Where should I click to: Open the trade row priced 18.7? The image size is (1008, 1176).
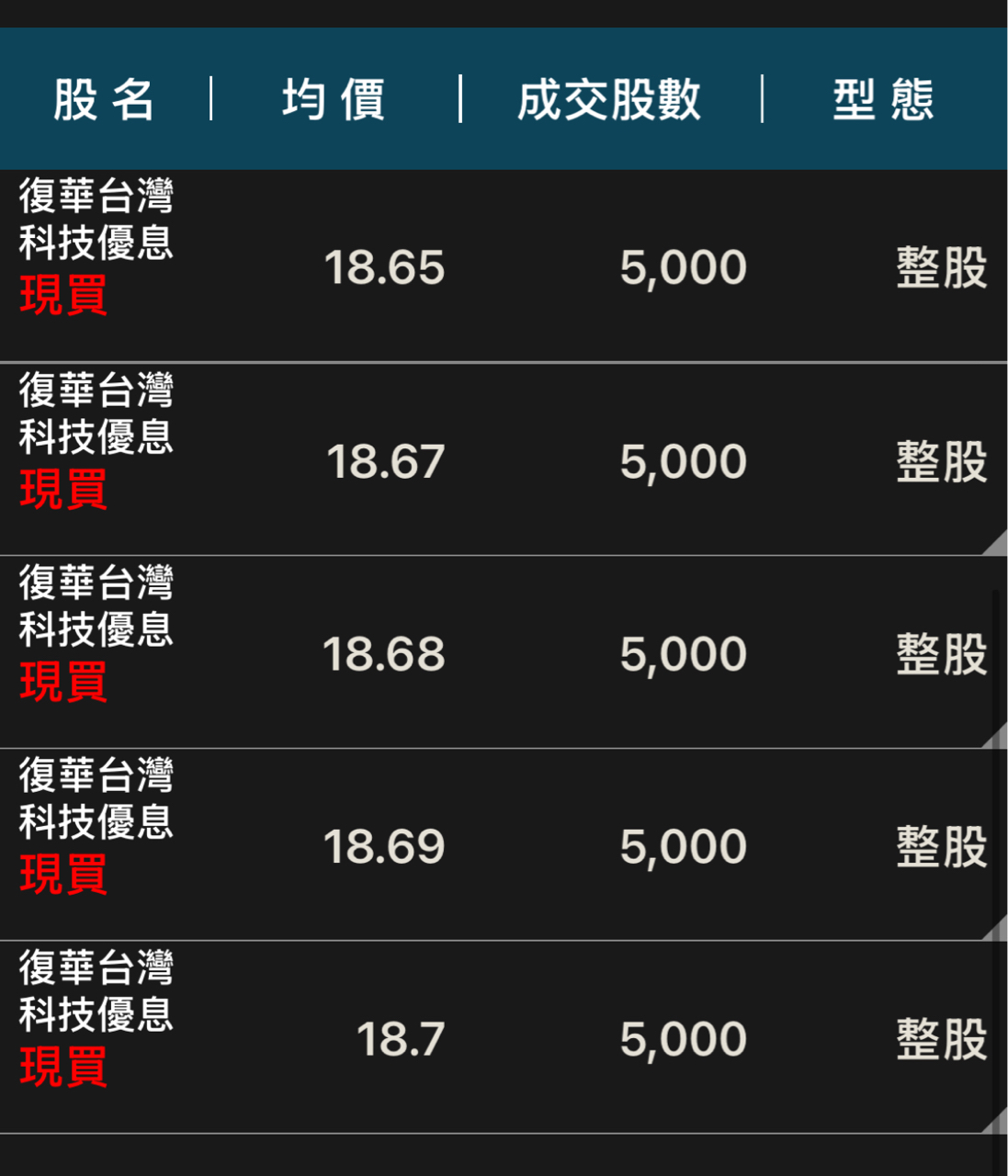tap(504, 1038)
